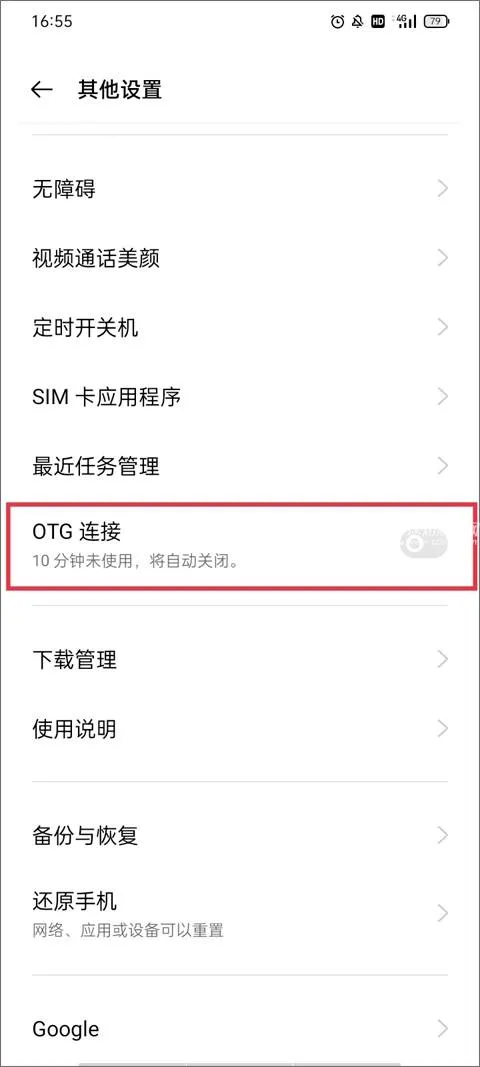The width and height of the screenshot is (480, 1067).
Task: Open 定时开关机 settings
Action: coord(240,328)
